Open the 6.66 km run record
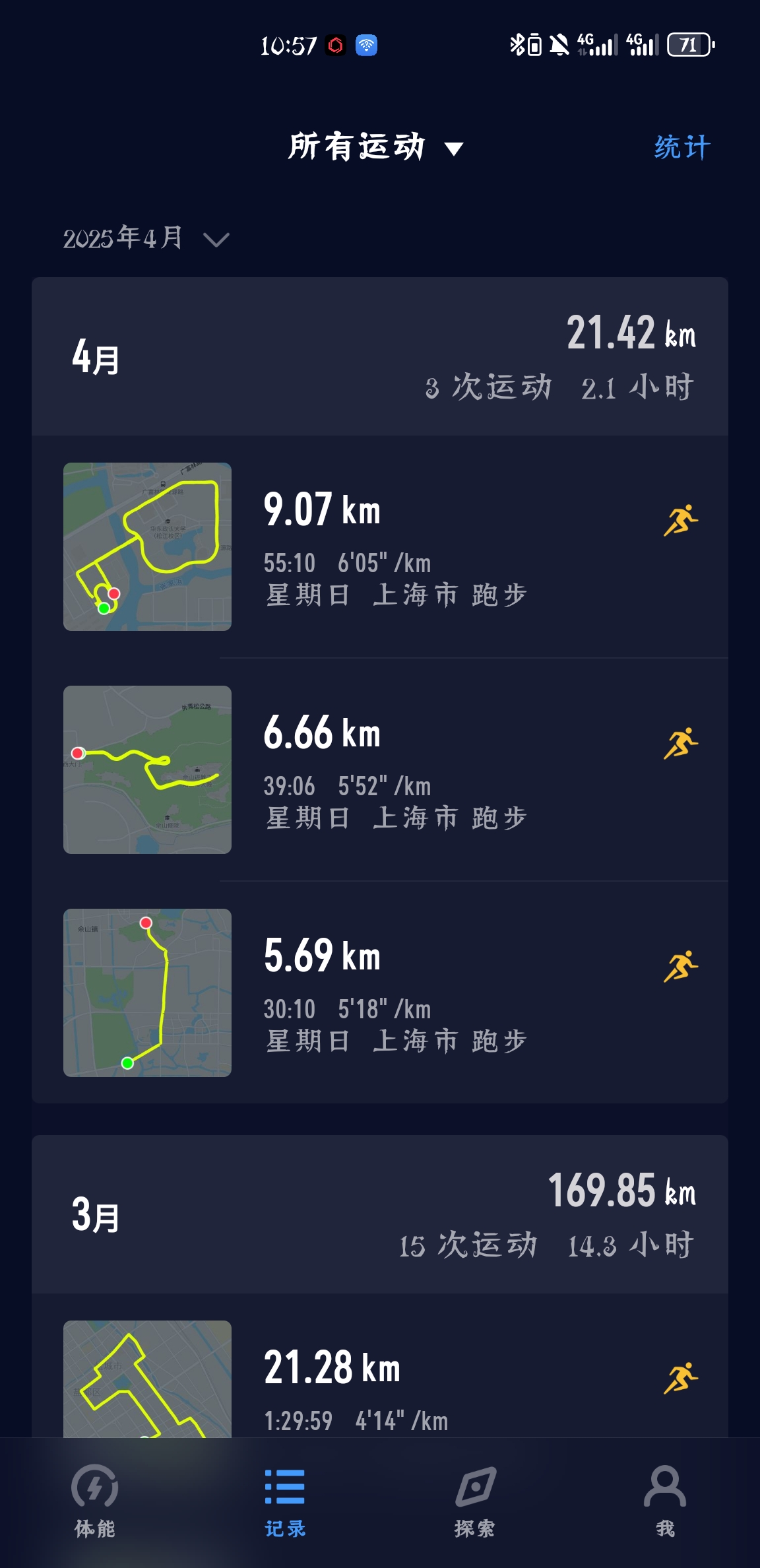 coord(380,769)
